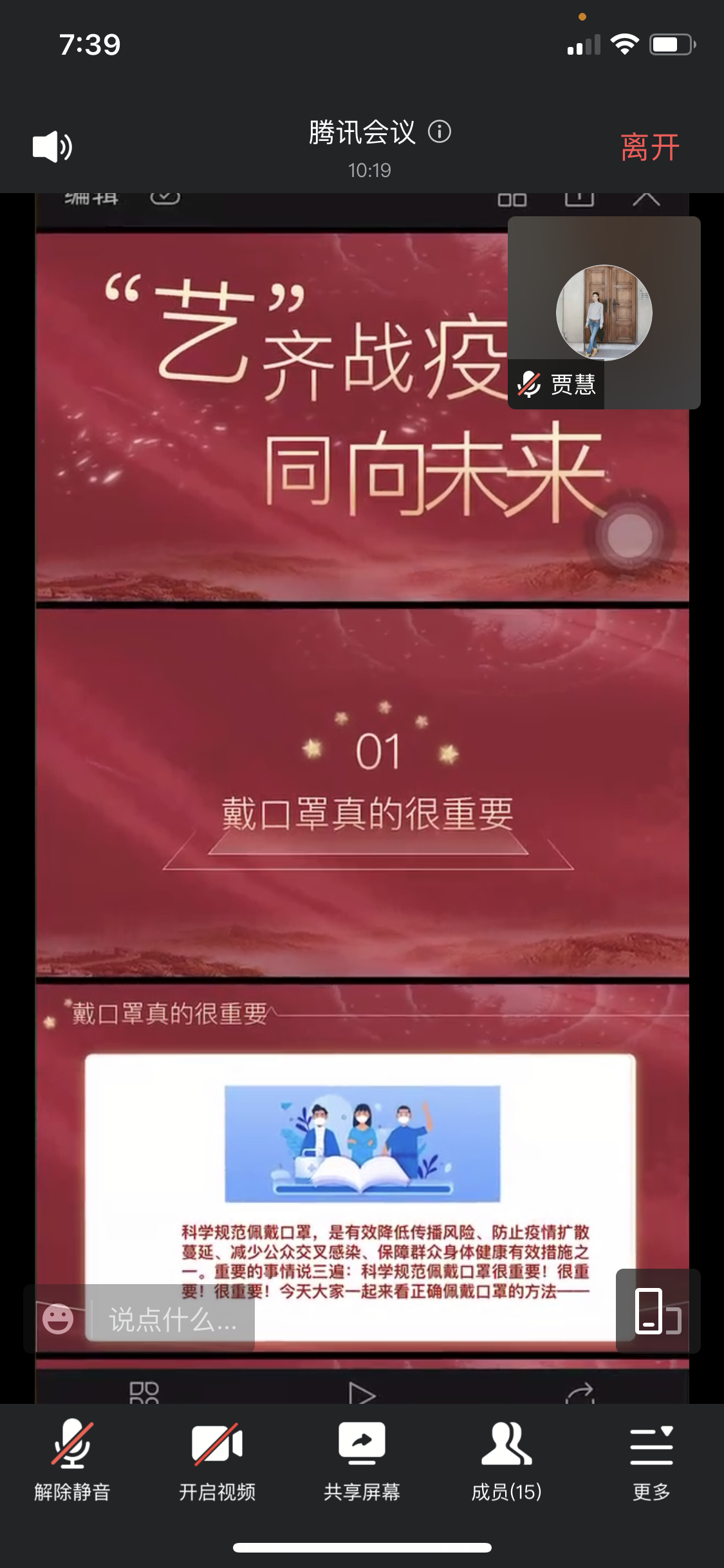The width and height of the screenshot is (724, 1568).
Task: Open the 说点什么 chat input
Action: 172,1319
